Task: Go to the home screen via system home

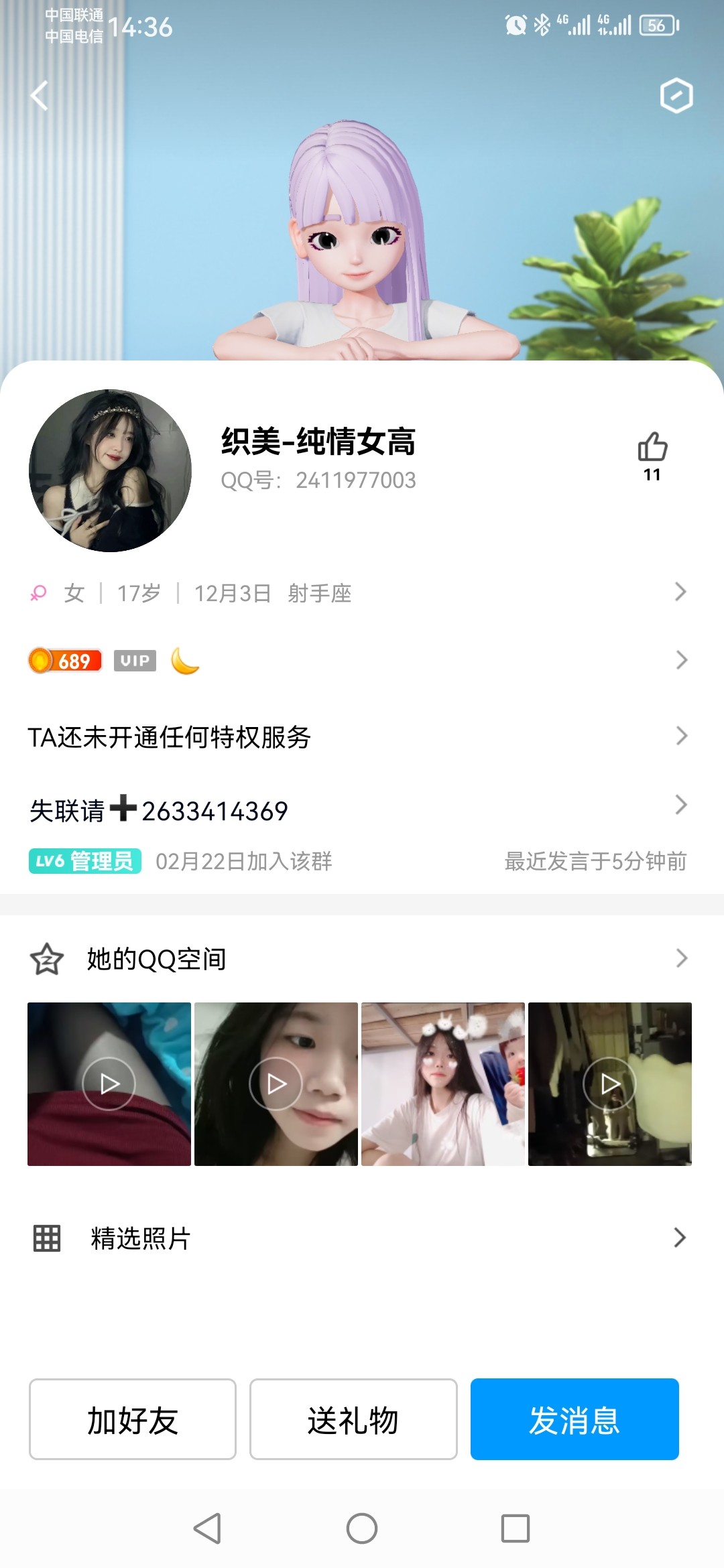Action: pyautogui.click(x=362, y=1528)
